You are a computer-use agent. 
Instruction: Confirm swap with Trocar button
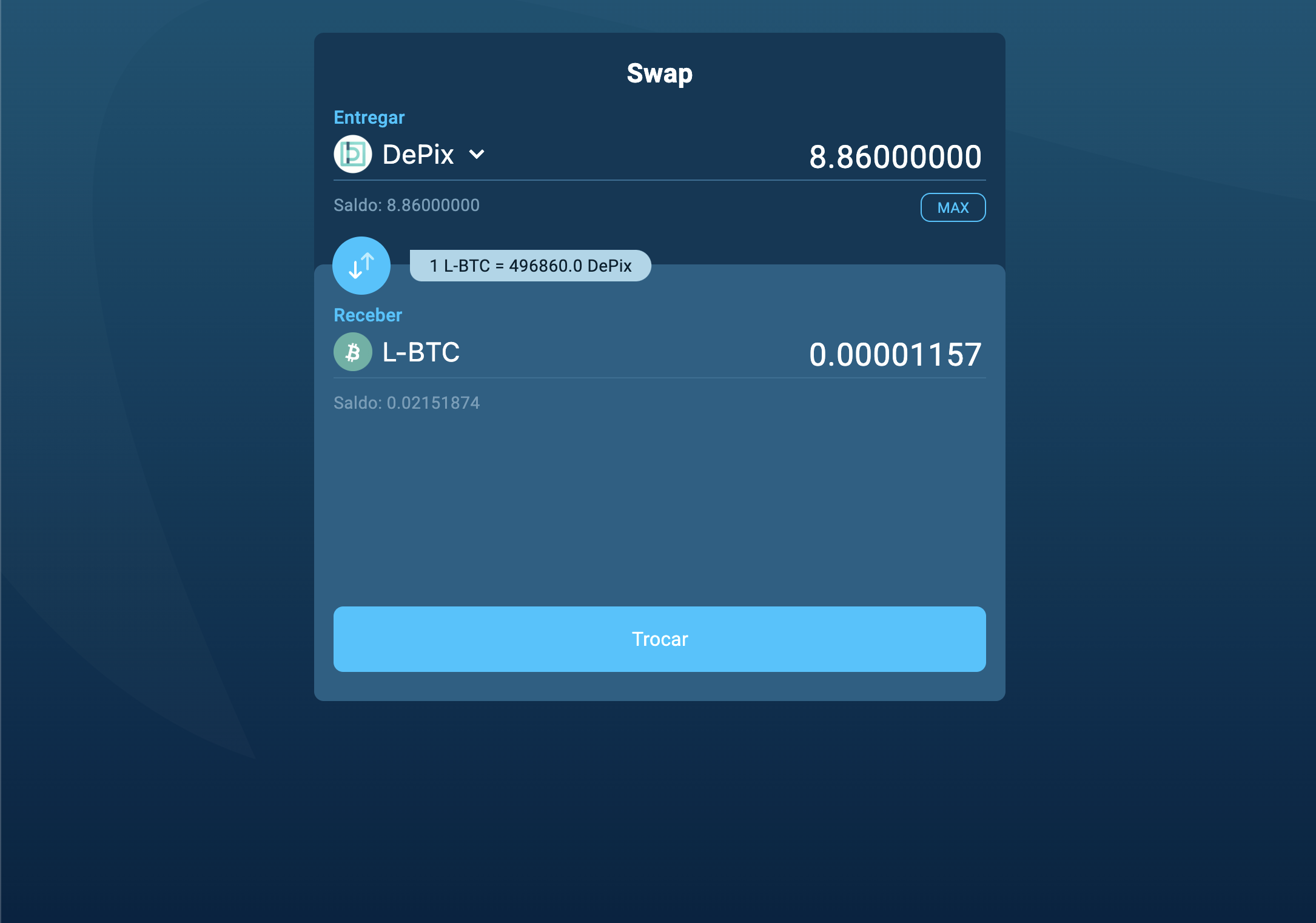[x=659, y=639]
